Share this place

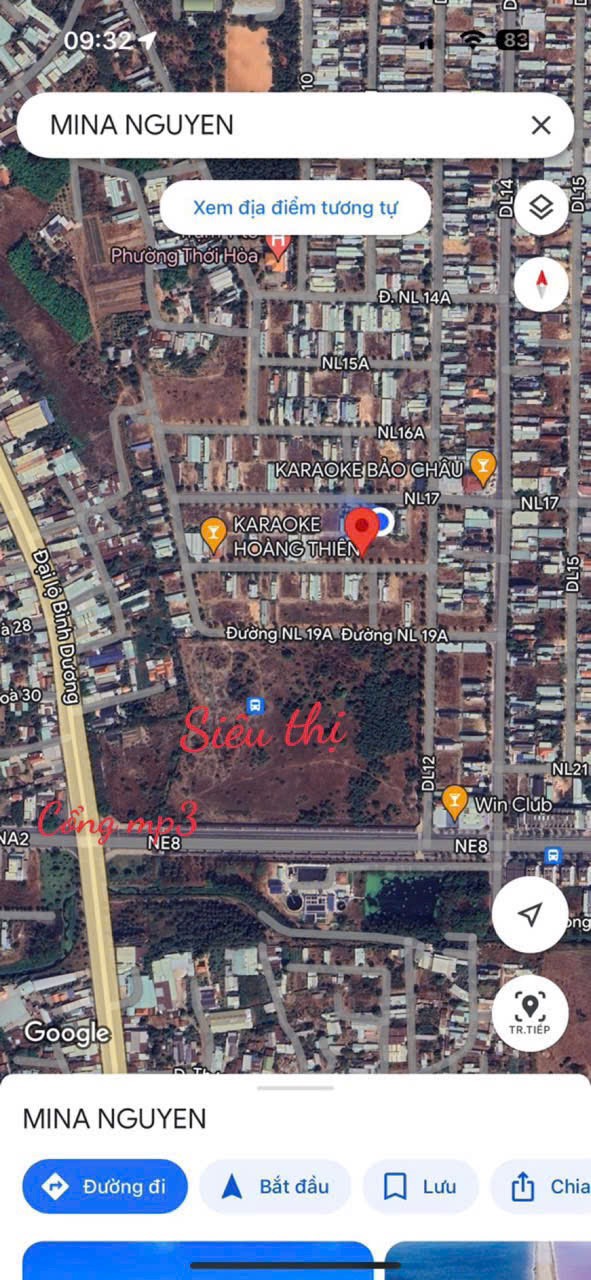click(541, 1186)
